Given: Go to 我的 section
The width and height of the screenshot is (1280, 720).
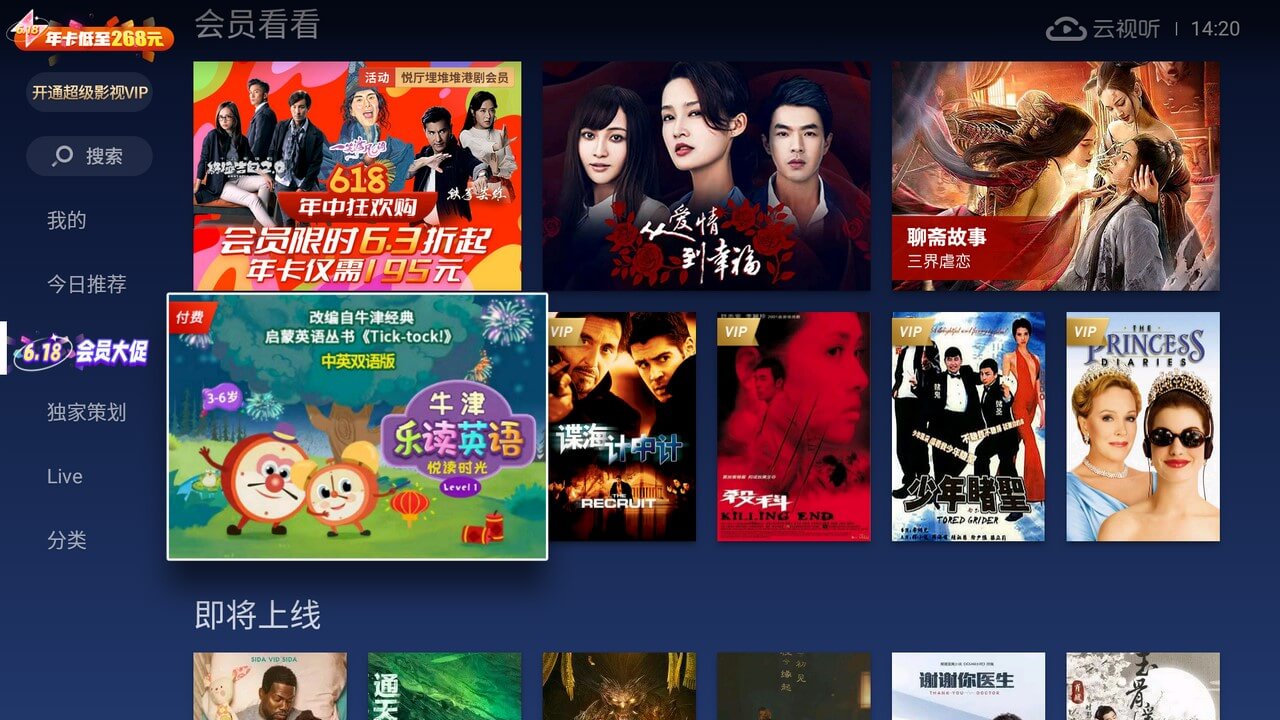Looking at the screenshot, I should (x=67, y=221).
